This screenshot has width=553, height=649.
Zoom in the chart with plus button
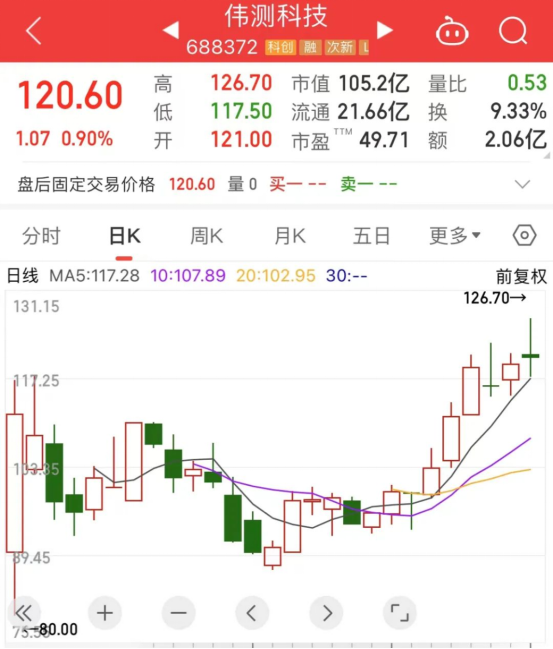[x=105, y=613]
